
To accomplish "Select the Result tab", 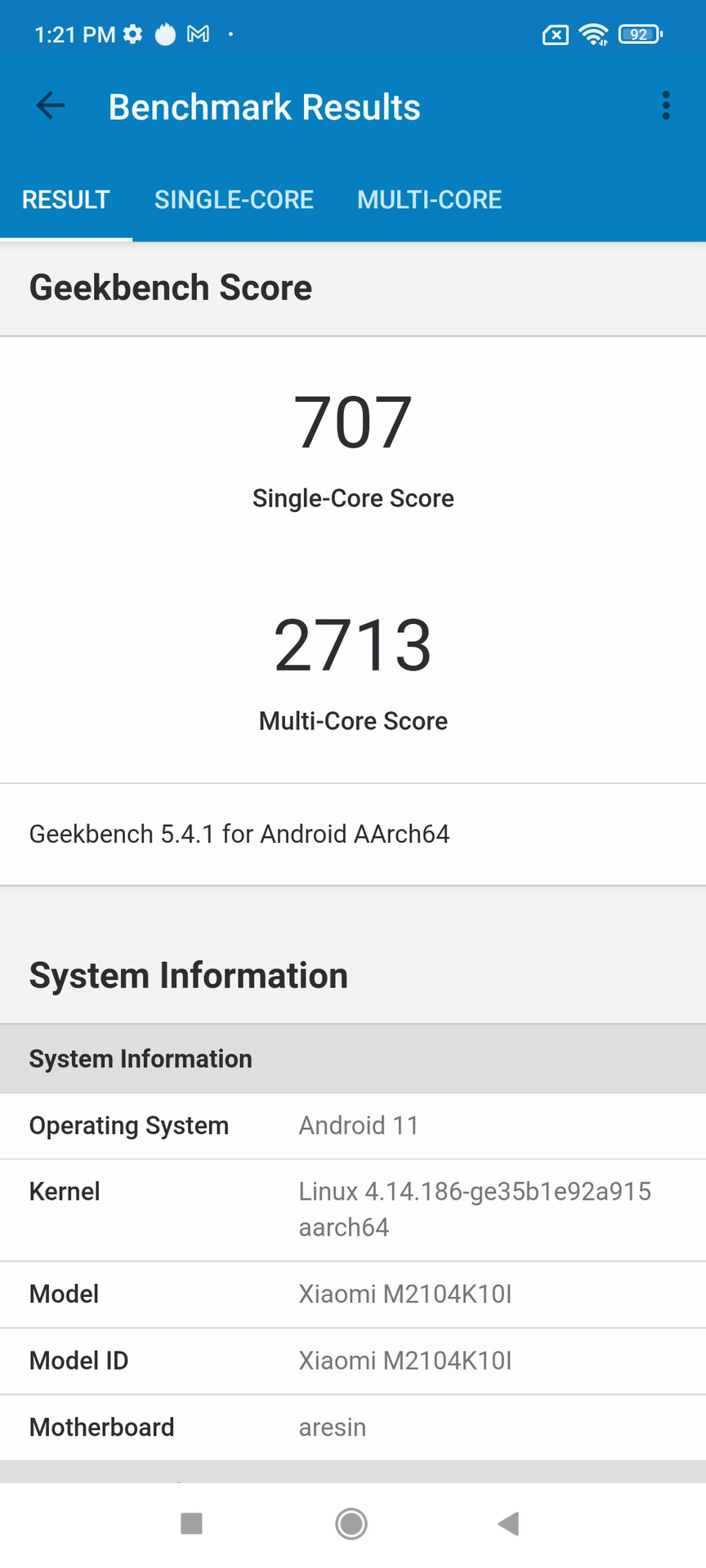I will point(66,200).
